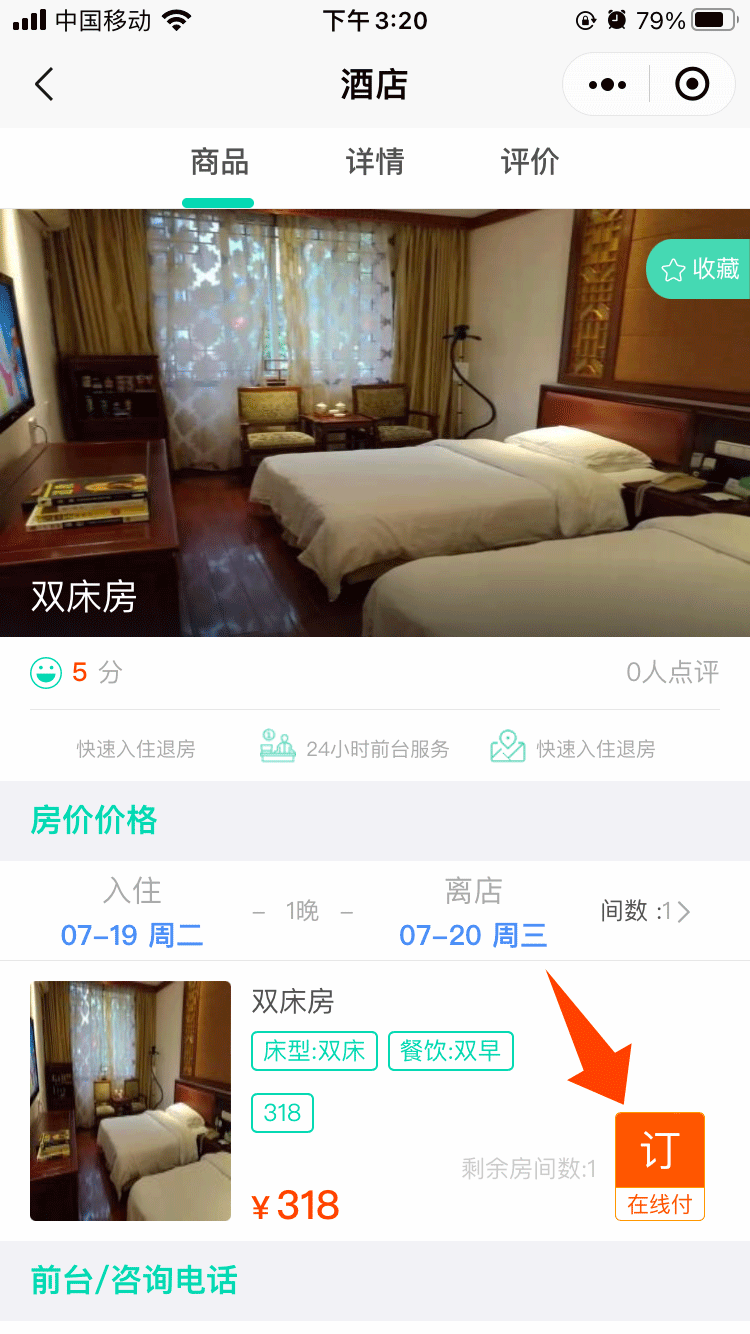The width and height of the screenshot is (750, 1334).
Task: Open the WeChat more options ellipsis icon
Action: [606, 84]
